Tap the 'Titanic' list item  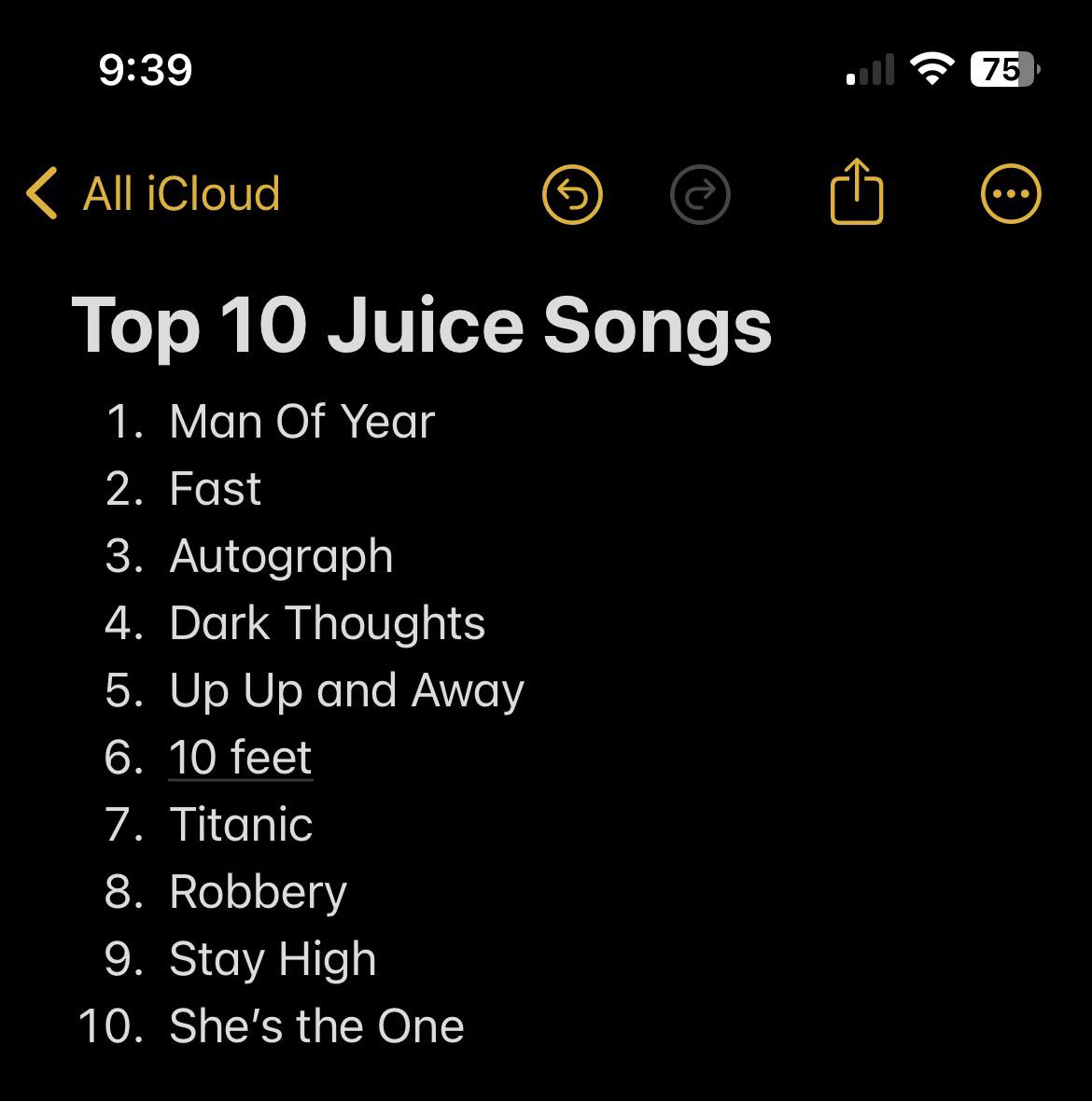point(240,824)
